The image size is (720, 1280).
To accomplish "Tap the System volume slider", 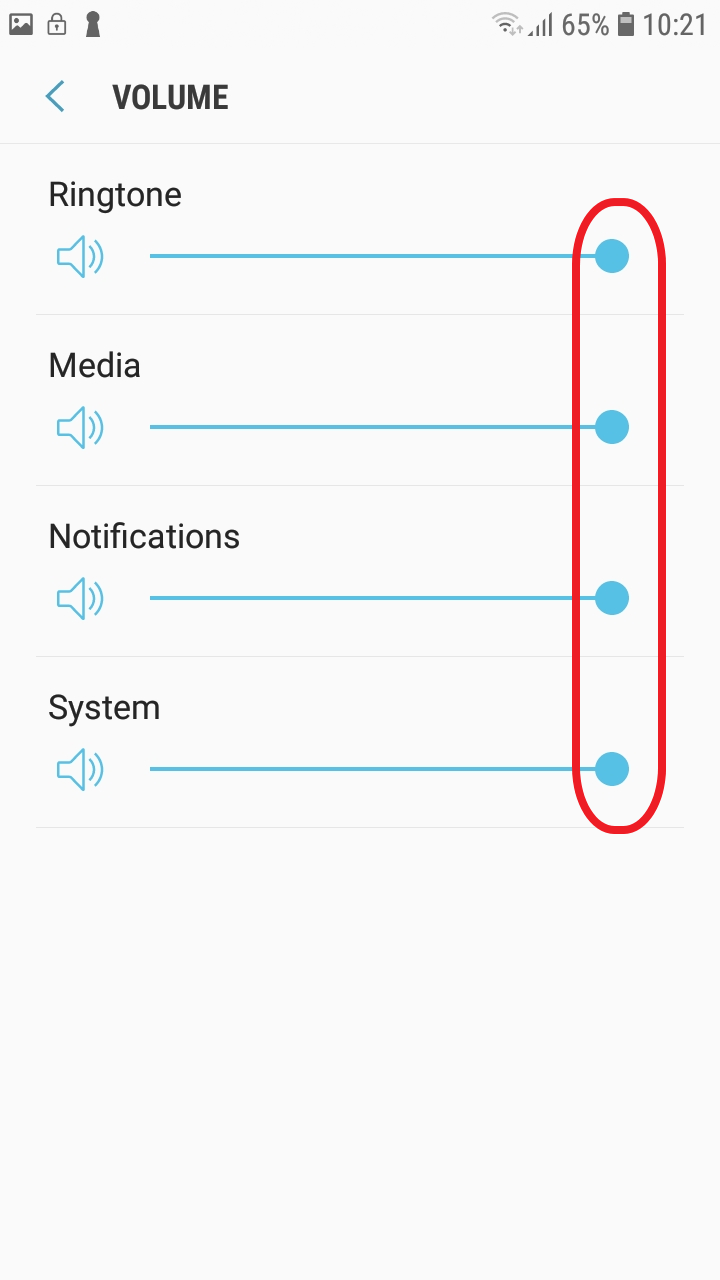I will 389,769.
